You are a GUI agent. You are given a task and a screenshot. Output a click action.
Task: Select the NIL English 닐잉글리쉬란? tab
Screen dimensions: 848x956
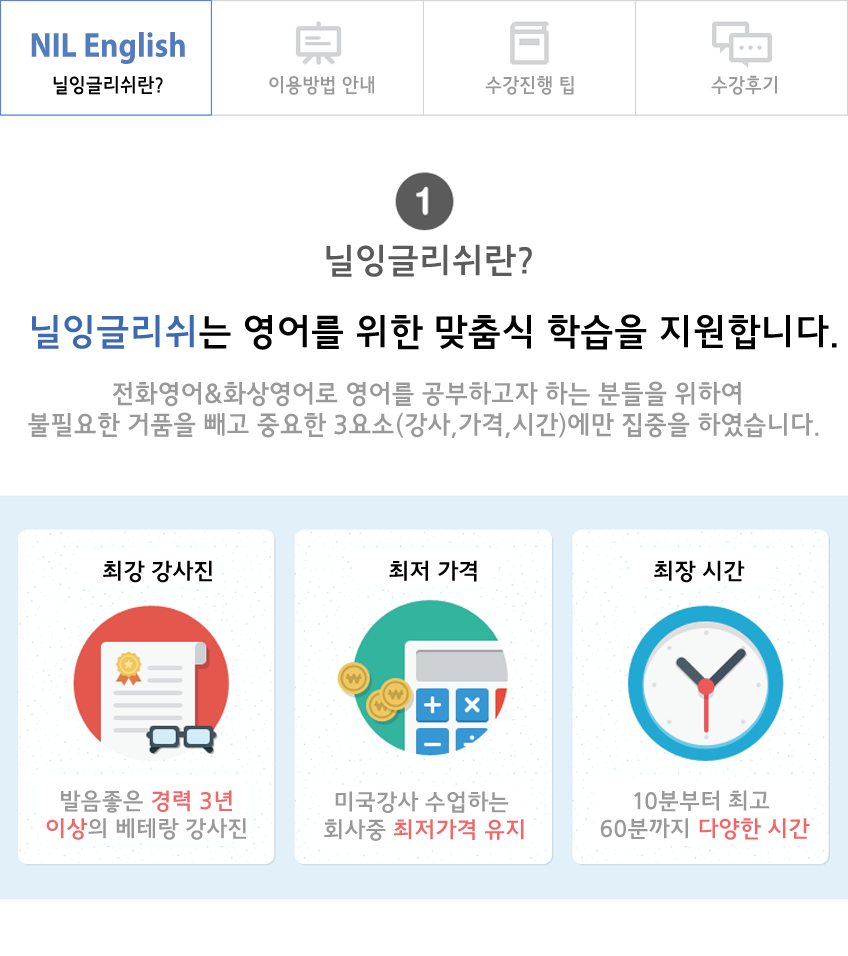point(106,58)
